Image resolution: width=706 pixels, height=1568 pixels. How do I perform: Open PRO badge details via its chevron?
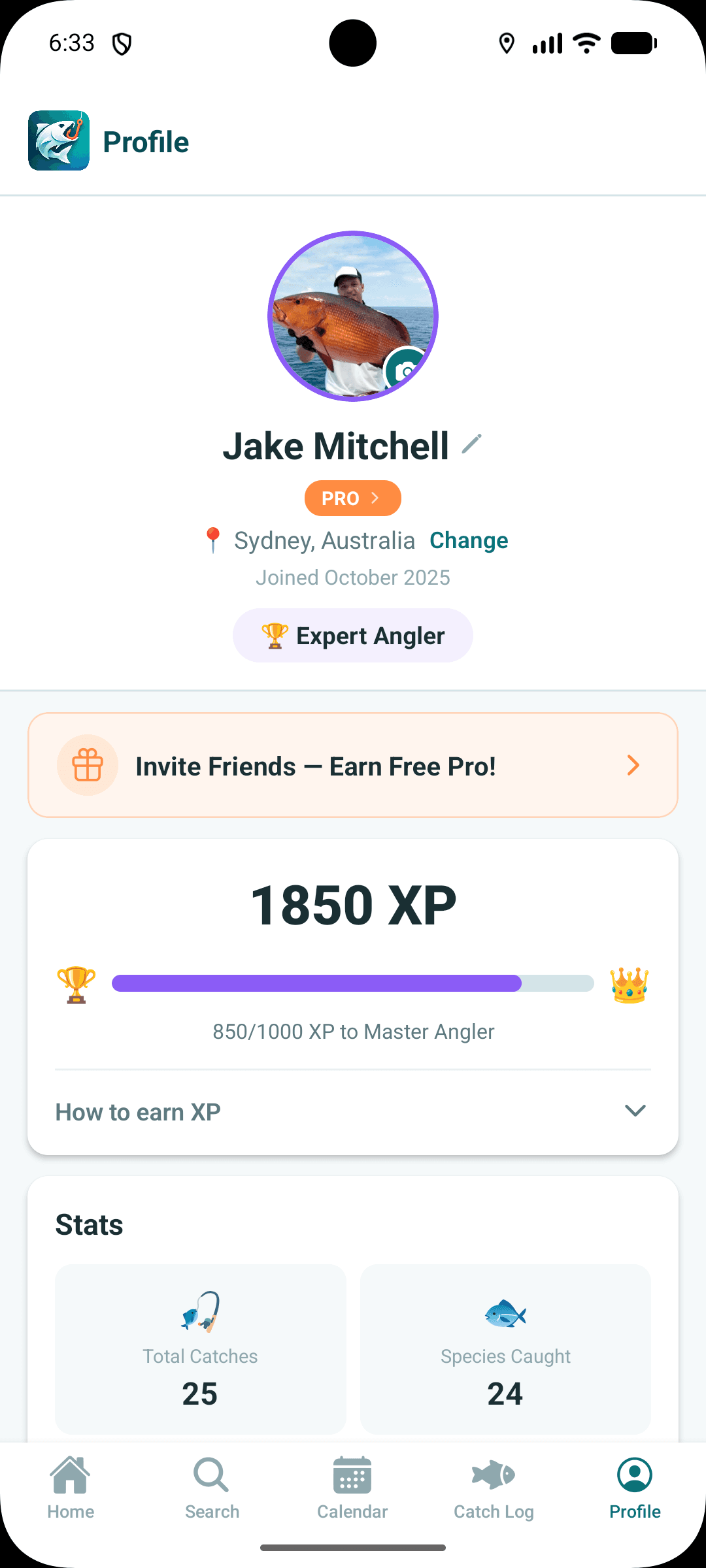(375, 498)
